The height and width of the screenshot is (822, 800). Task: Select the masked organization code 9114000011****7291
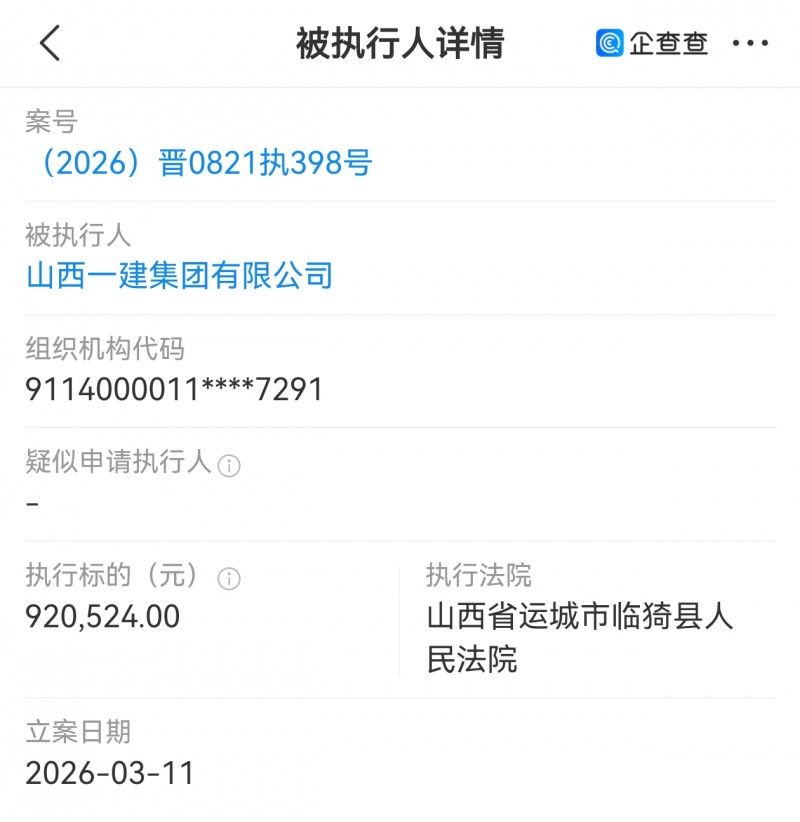[x=174, y=389]
